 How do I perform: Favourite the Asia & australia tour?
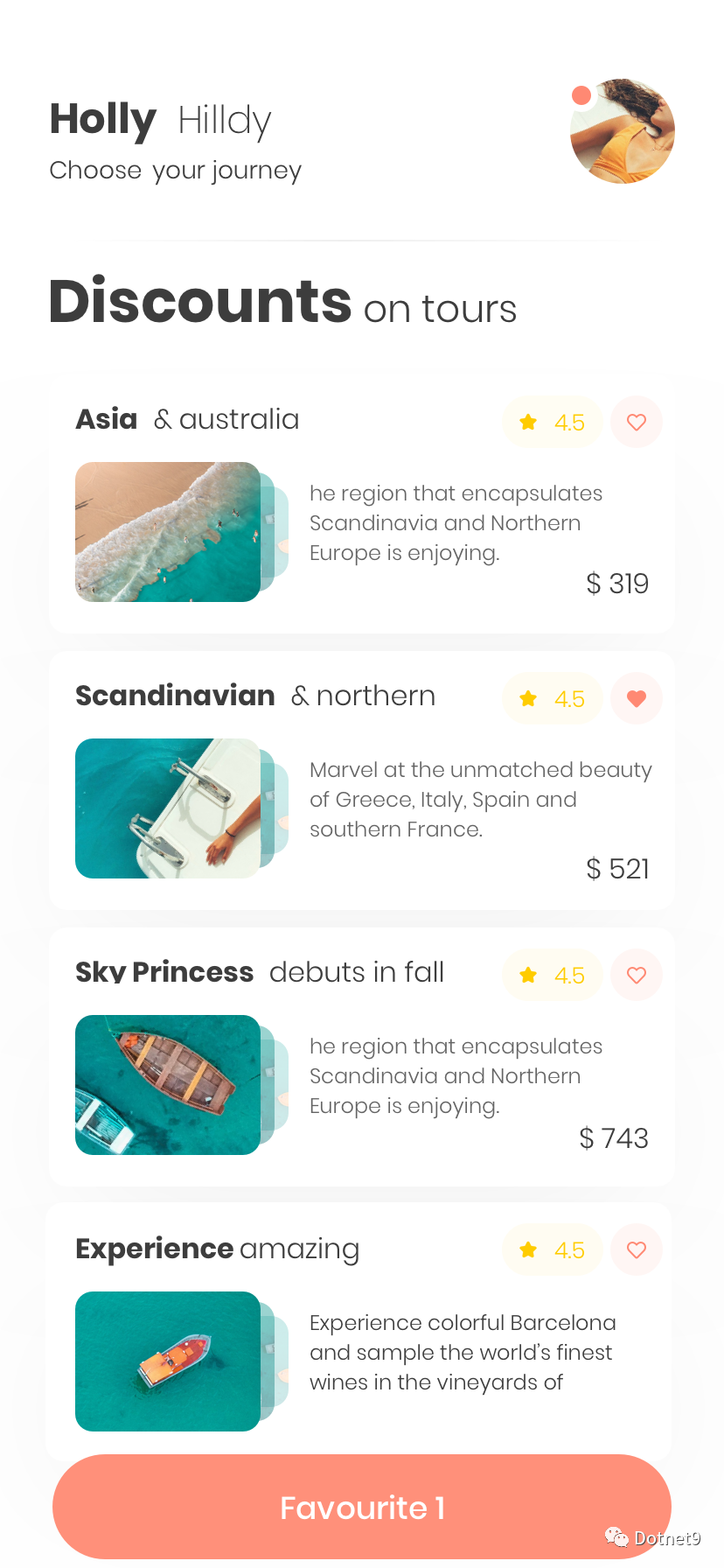click(637, 422)
